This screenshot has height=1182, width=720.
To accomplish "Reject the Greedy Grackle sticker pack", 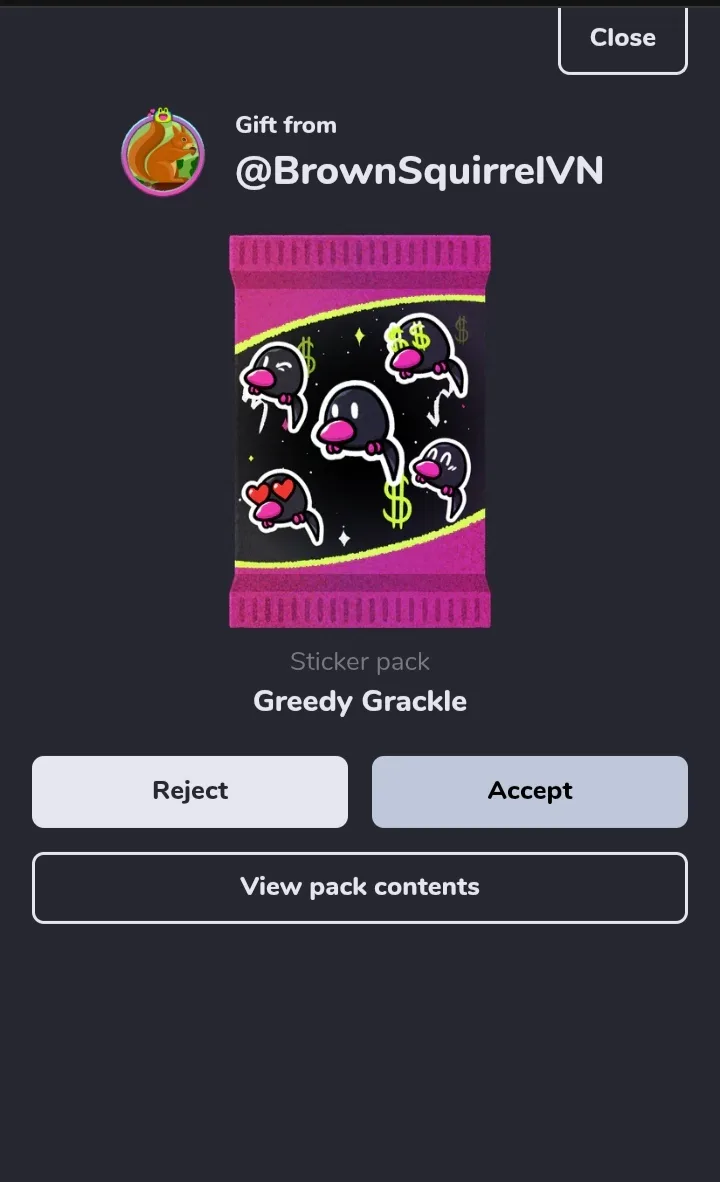I will tap(190, 792).
